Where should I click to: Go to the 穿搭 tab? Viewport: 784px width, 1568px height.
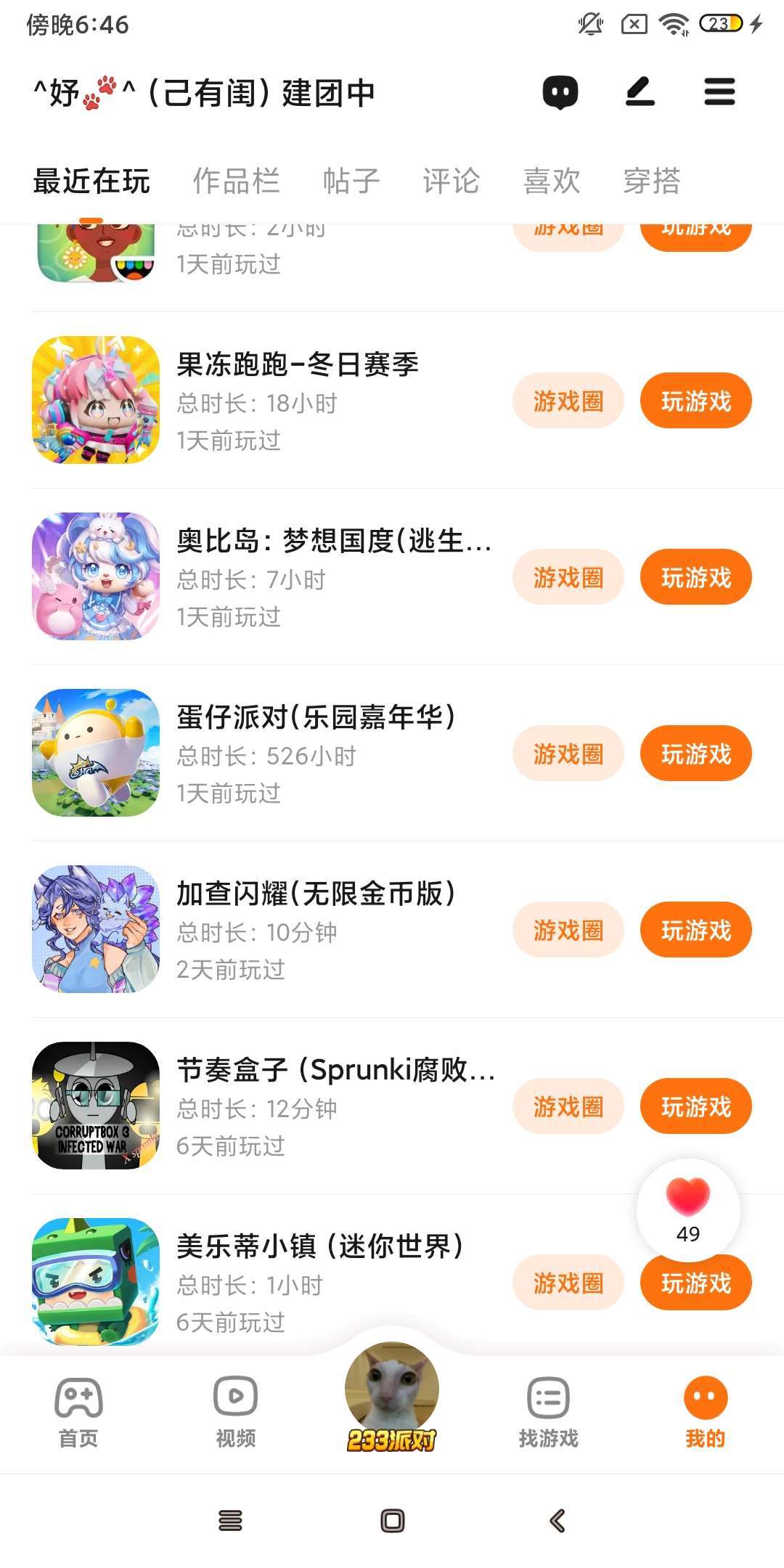652,181
